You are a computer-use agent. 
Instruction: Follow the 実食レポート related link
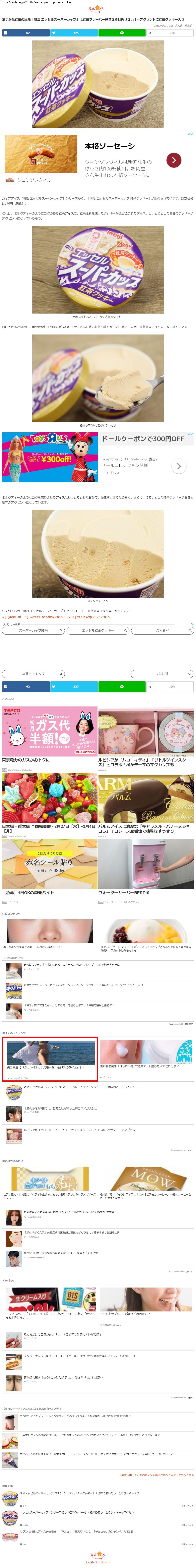tap(58, 617)
